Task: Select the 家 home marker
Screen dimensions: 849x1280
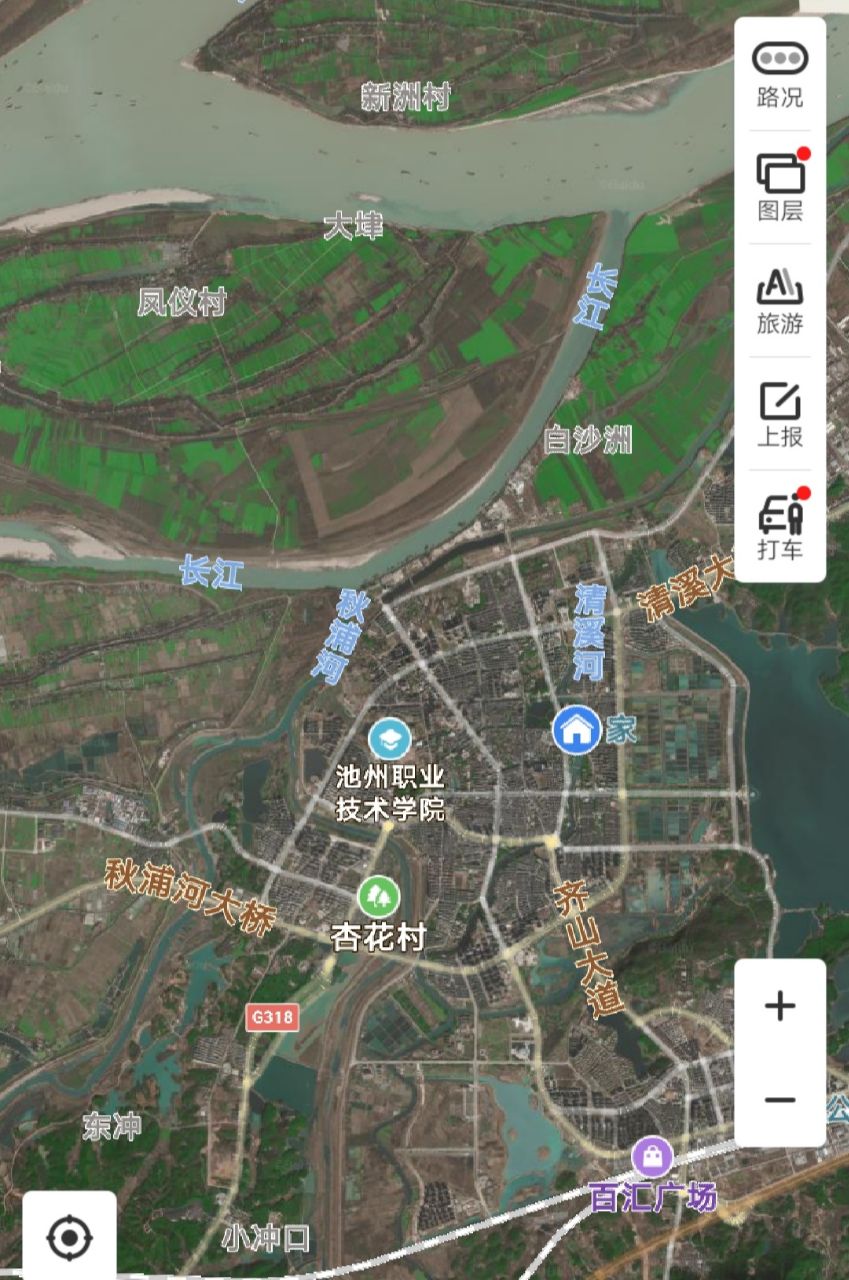Action: tap(576, 729)
